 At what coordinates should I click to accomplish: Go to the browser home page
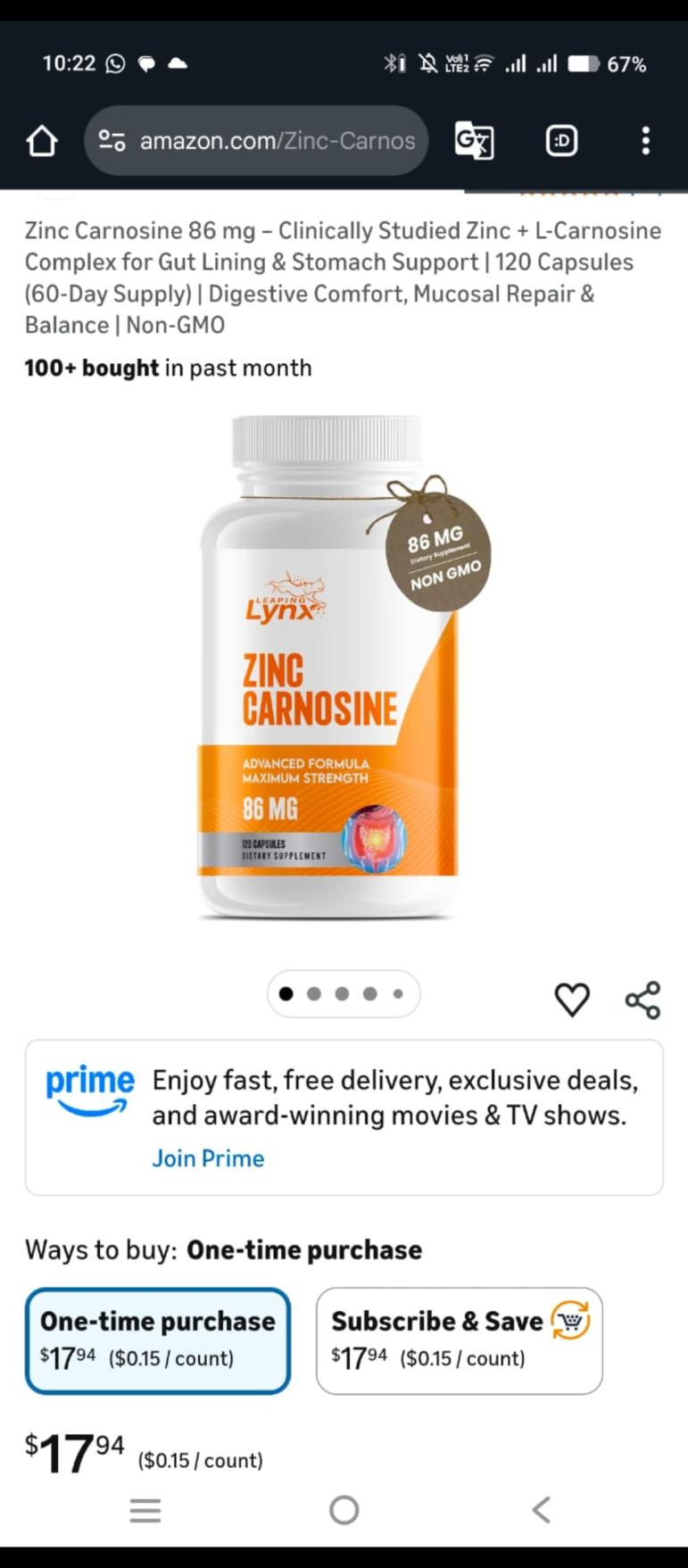(x=42, y=141)
